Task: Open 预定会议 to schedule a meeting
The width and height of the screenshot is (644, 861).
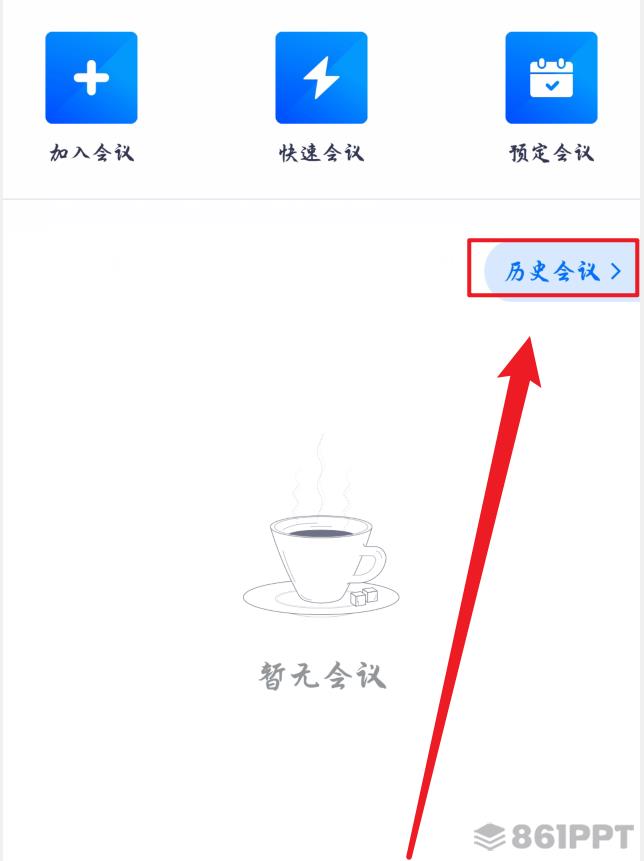Action: [551, 78]
